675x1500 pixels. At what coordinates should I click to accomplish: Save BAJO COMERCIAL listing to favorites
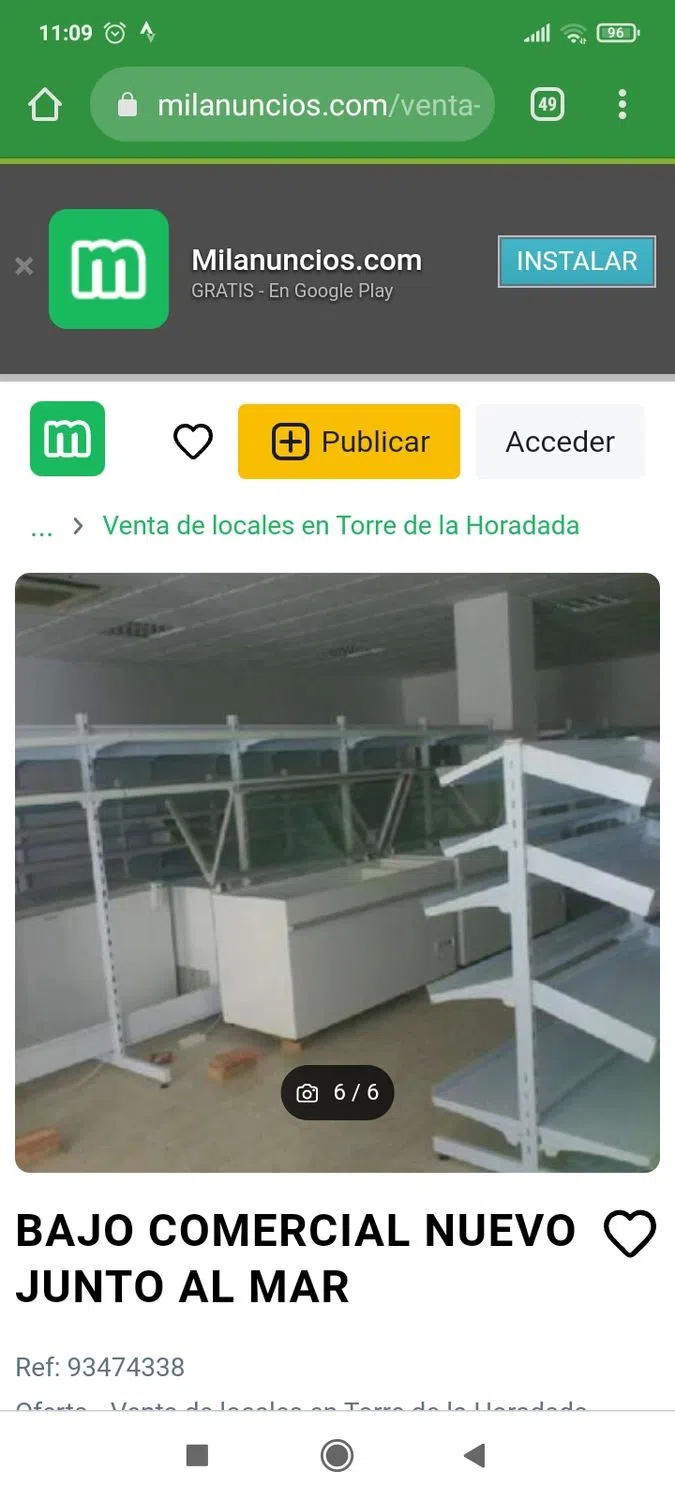630,1234
